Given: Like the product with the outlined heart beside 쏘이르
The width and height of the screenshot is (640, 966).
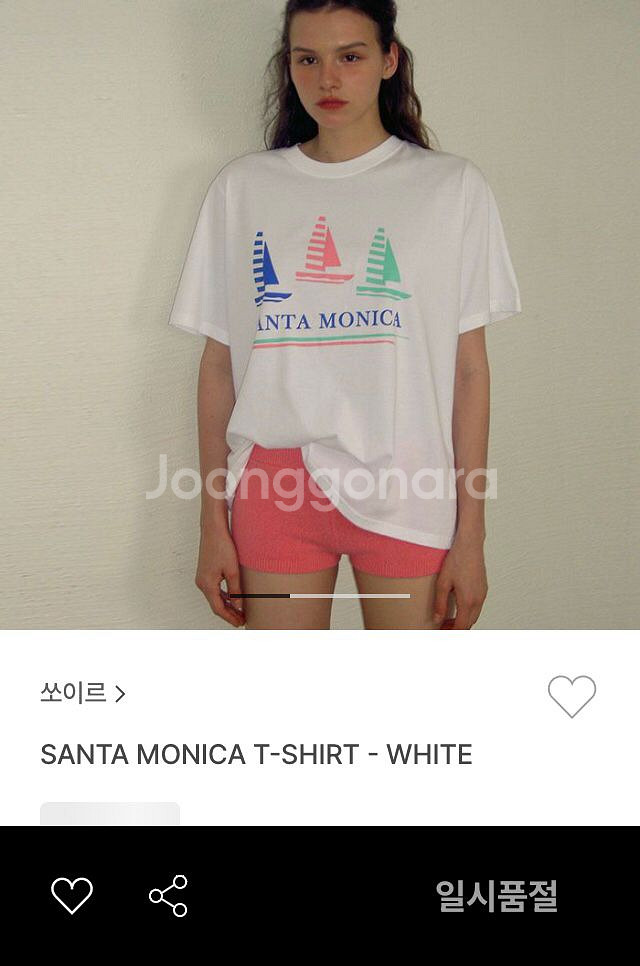Looking at the screenshot, I should [572, 696].
